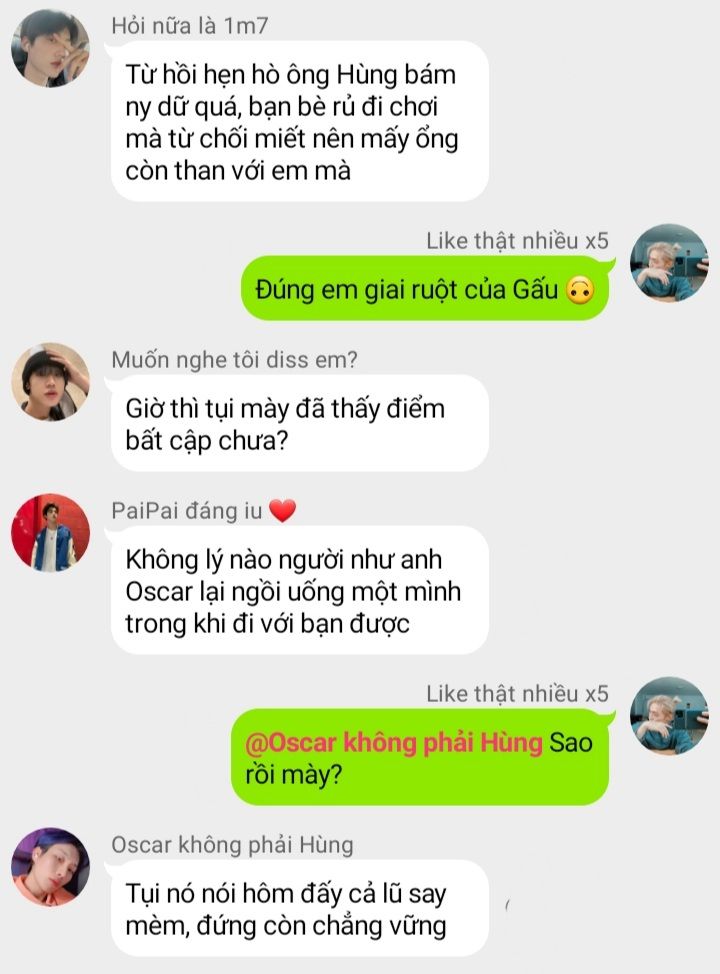720x974 pixels.
Task: Open the @Oscar không phải Hùng mention
Action: tap(394, 743)
